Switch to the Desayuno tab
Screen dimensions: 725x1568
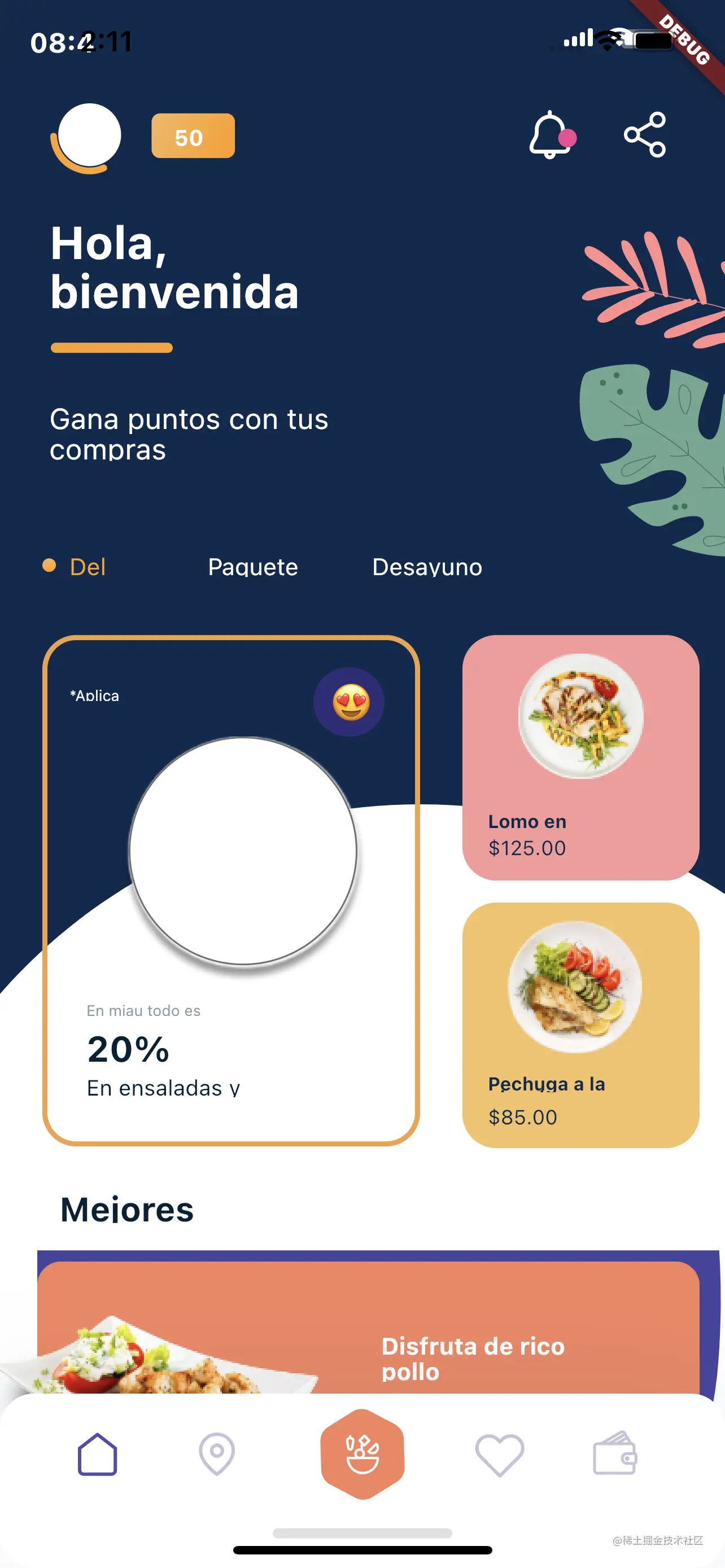(x=427, y=567)
